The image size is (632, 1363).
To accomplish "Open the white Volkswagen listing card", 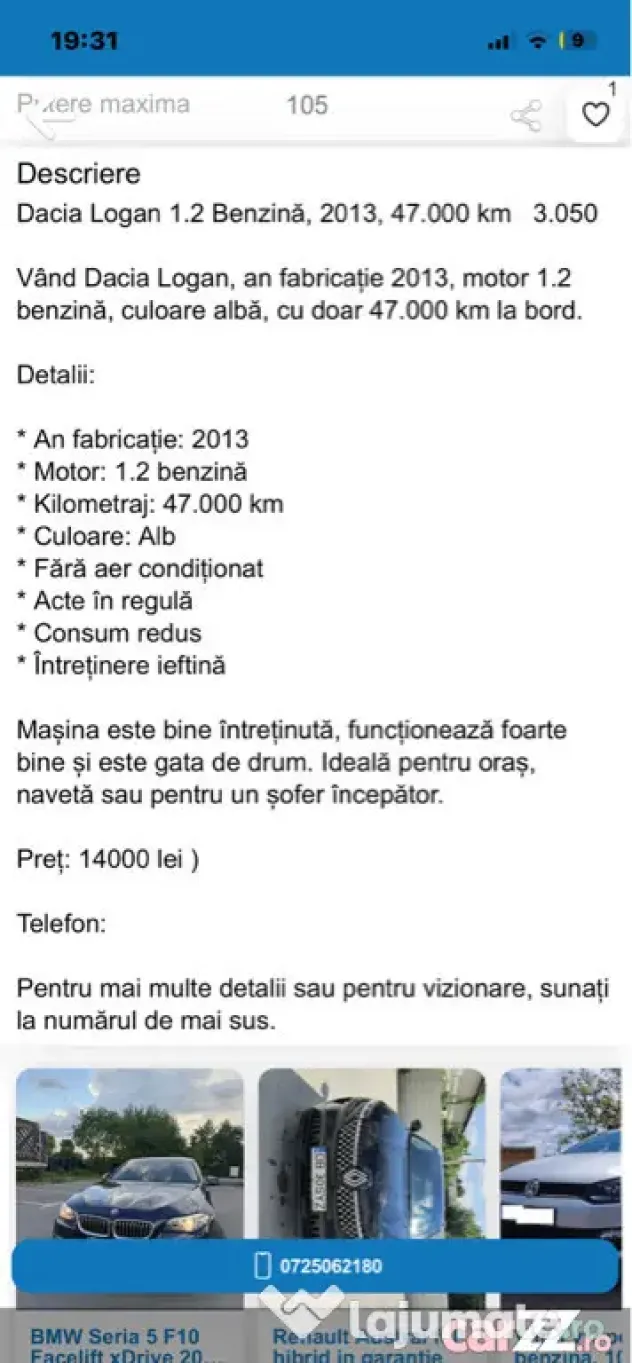I will click(566, 1215).
